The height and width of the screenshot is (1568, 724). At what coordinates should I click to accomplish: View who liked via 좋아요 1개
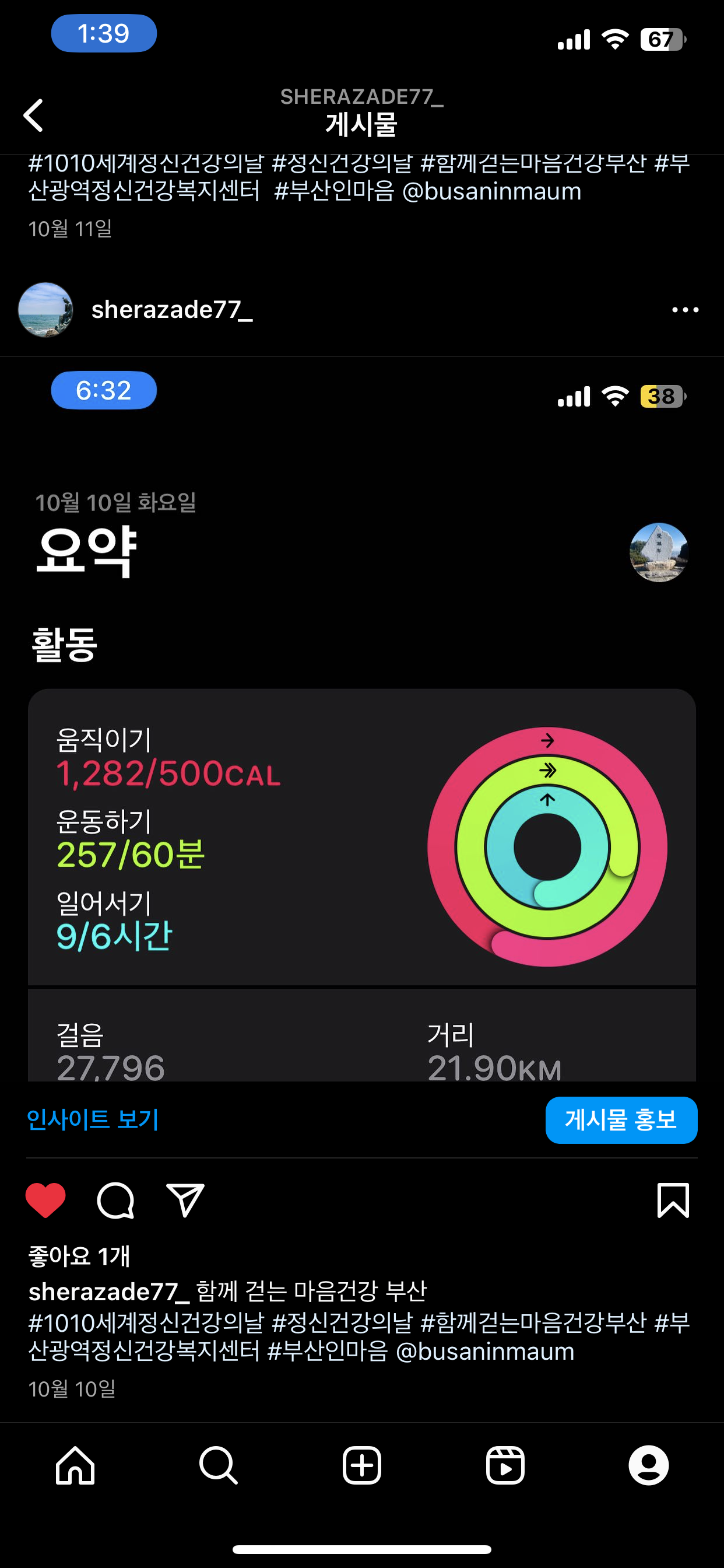pos(79,1256)
